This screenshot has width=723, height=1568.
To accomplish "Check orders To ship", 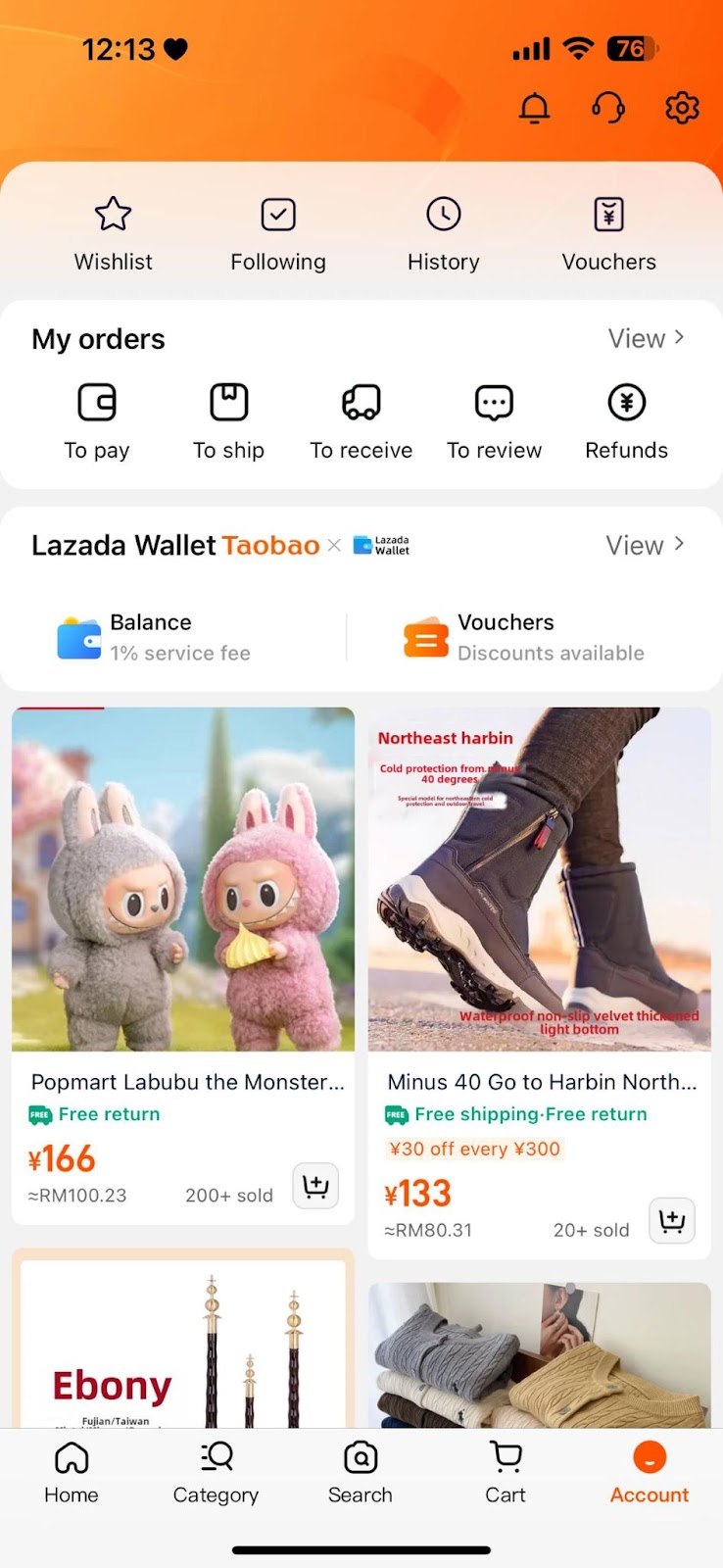I will [x=229, y=420].
